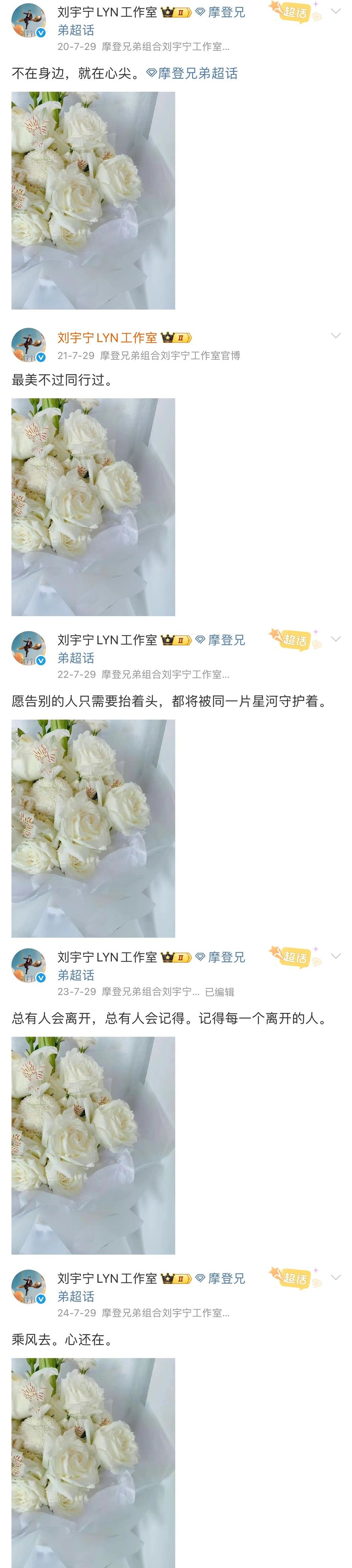Tap the avatar on the 24-7-29 post
This screenshot has width=352, height=1568.
click(x=29, y=1287)
